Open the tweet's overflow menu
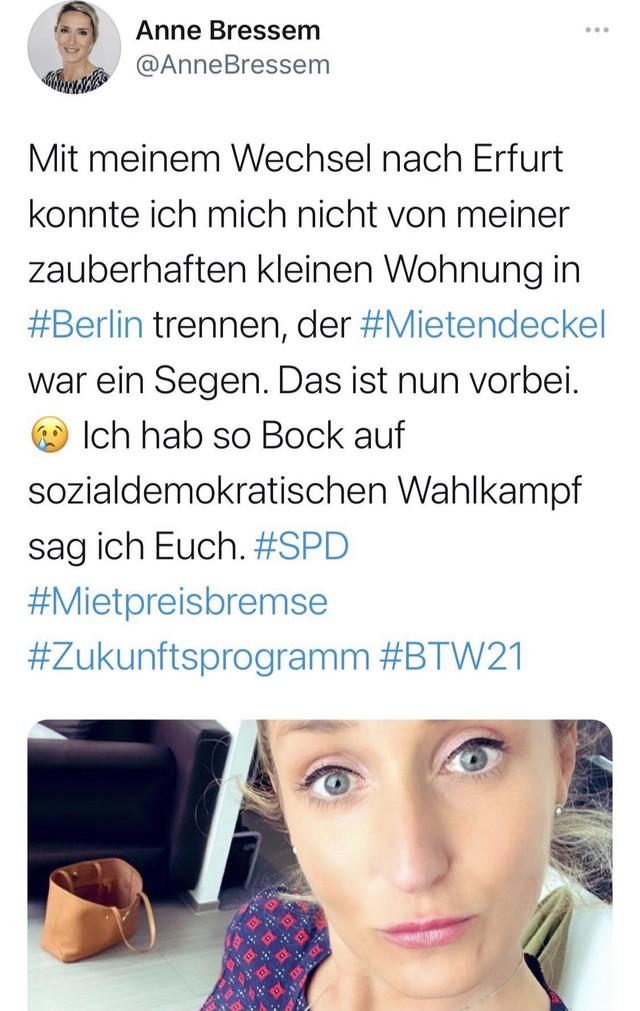The height and width of the screenshot is (1011, 640). pos(596,29)
